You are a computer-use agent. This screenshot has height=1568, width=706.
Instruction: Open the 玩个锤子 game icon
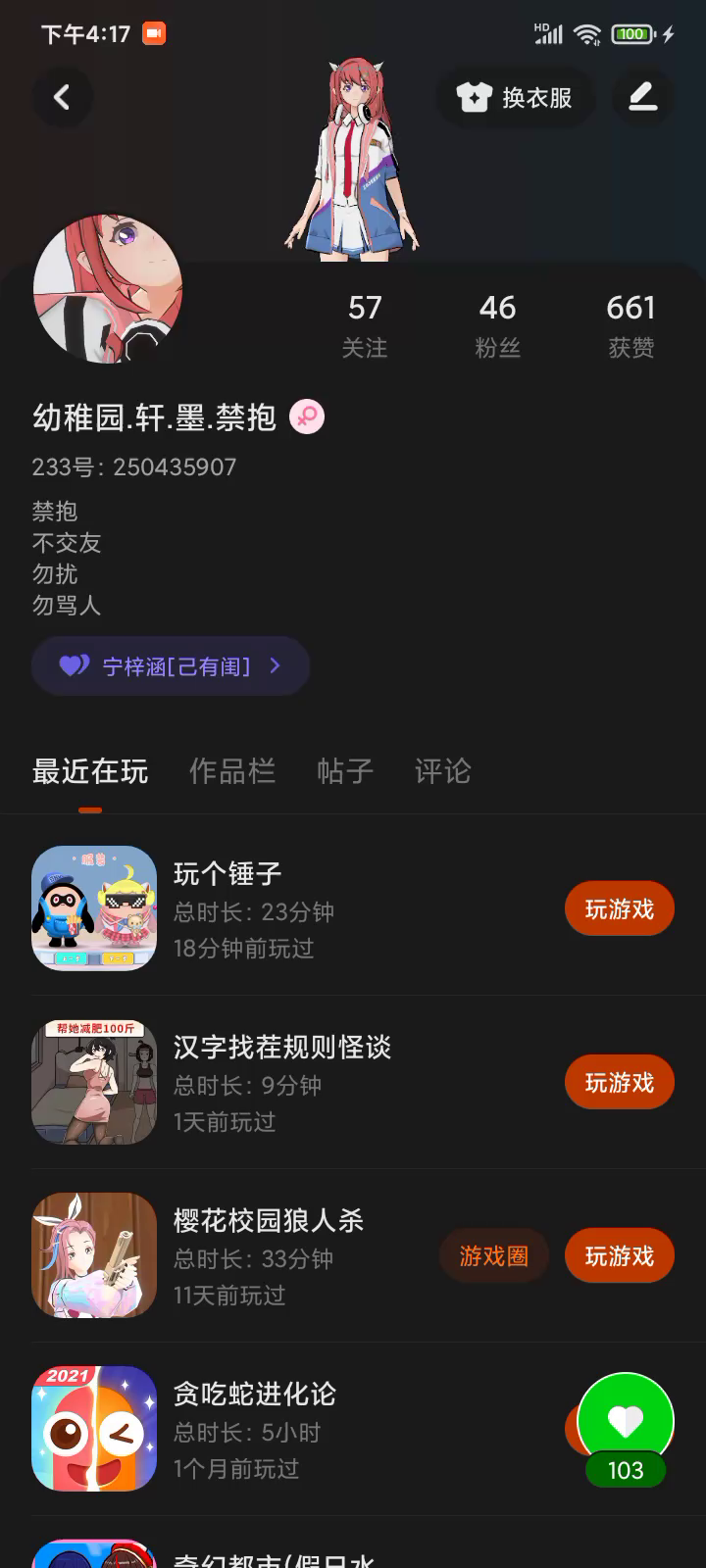point(94,908)
